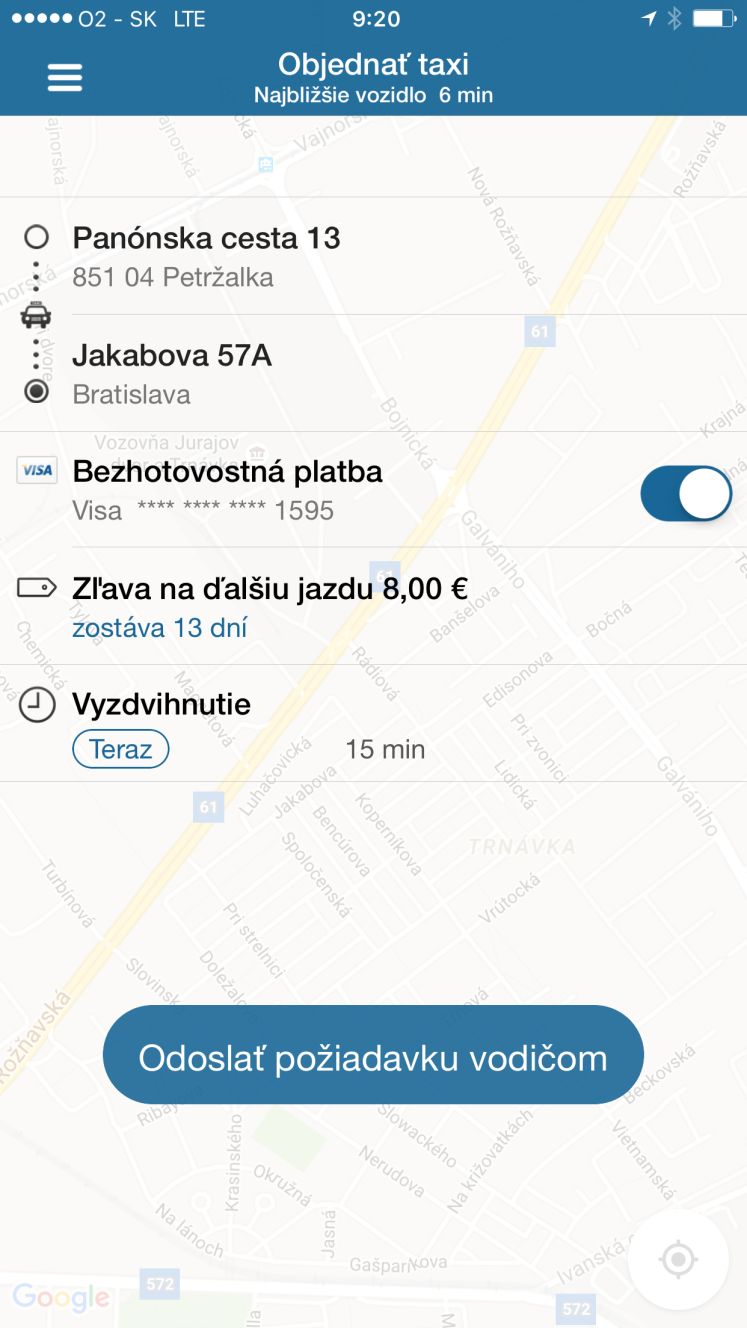Viewport: 747px width, 1328px height.
Task: Open the Zľava na ďalšiu jazdu row
Action: tap(373, 606)
